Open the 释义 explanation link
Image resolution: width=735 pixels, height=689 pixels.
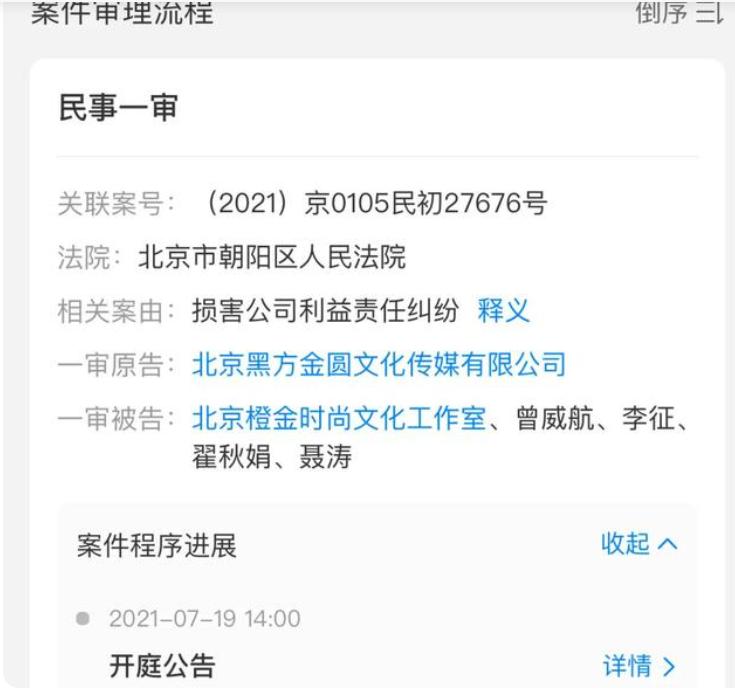click(503, 311)
